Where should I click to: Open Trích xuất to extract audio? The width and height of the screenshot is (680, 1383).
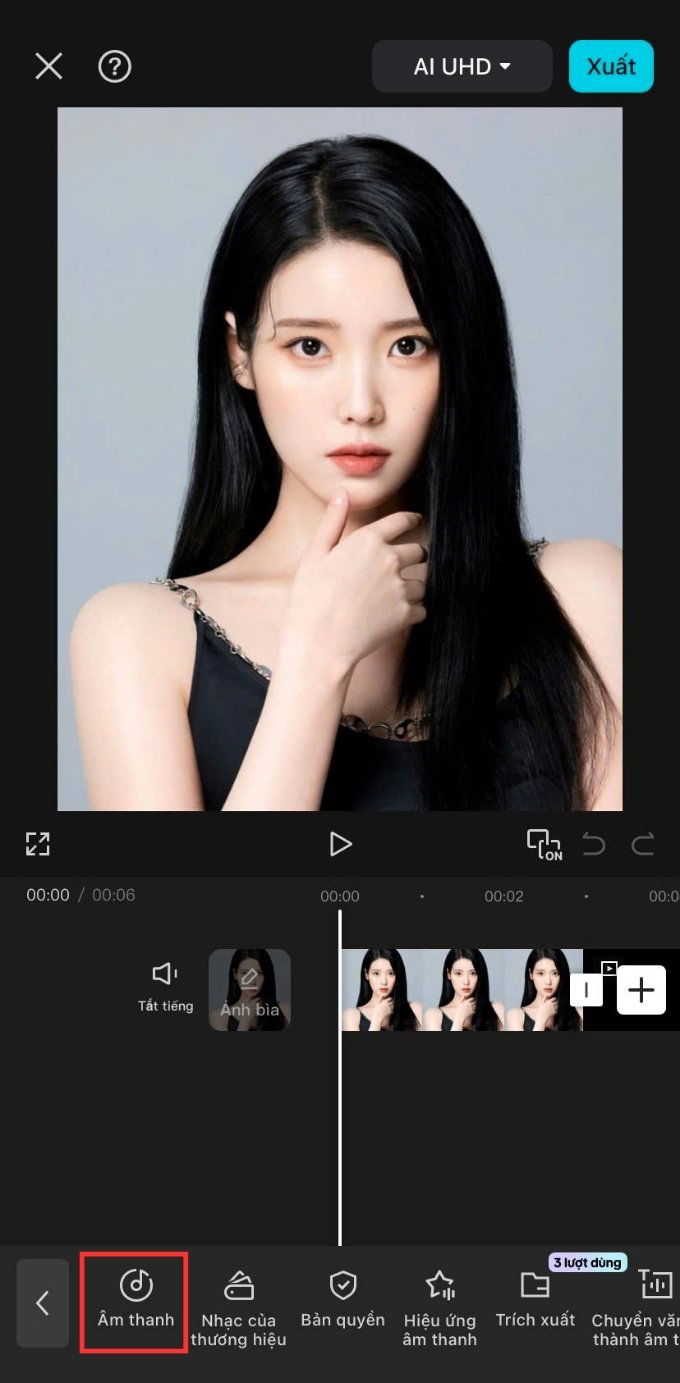point(535,1299)
